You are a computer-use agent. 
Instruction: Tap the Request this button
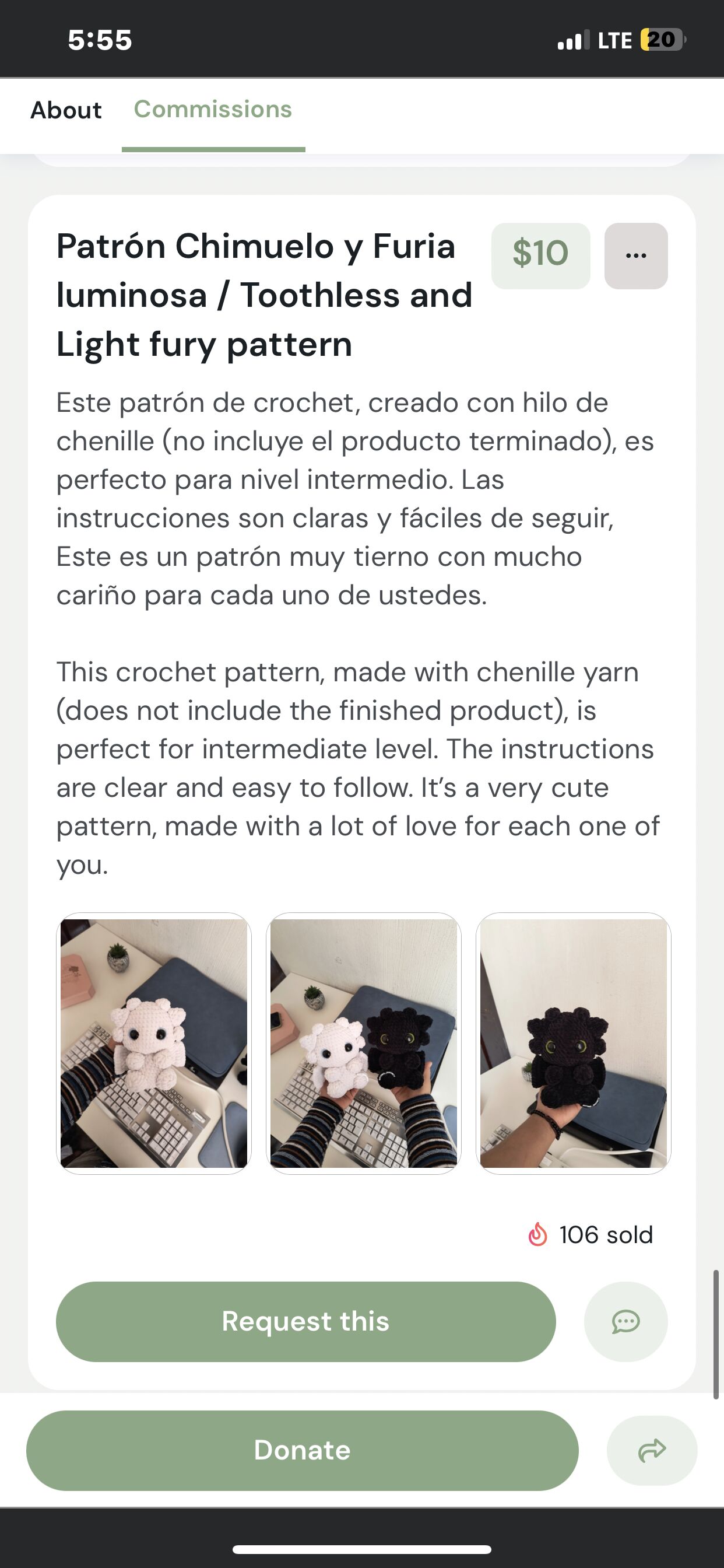pyautogui.click(x=305, y=1321)
